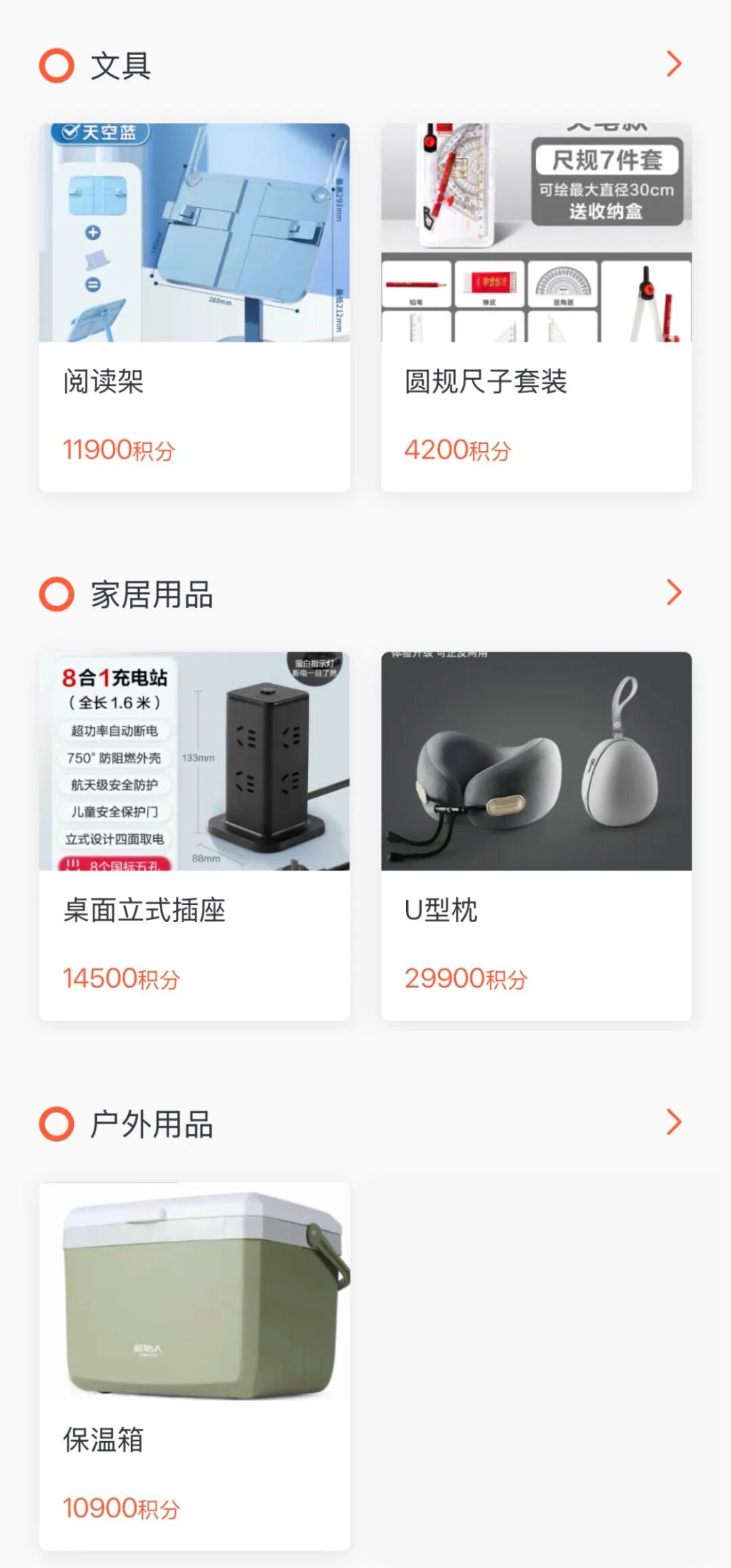Open the 保温箱 product card

pyautogui.click(x=194, y=1366)
